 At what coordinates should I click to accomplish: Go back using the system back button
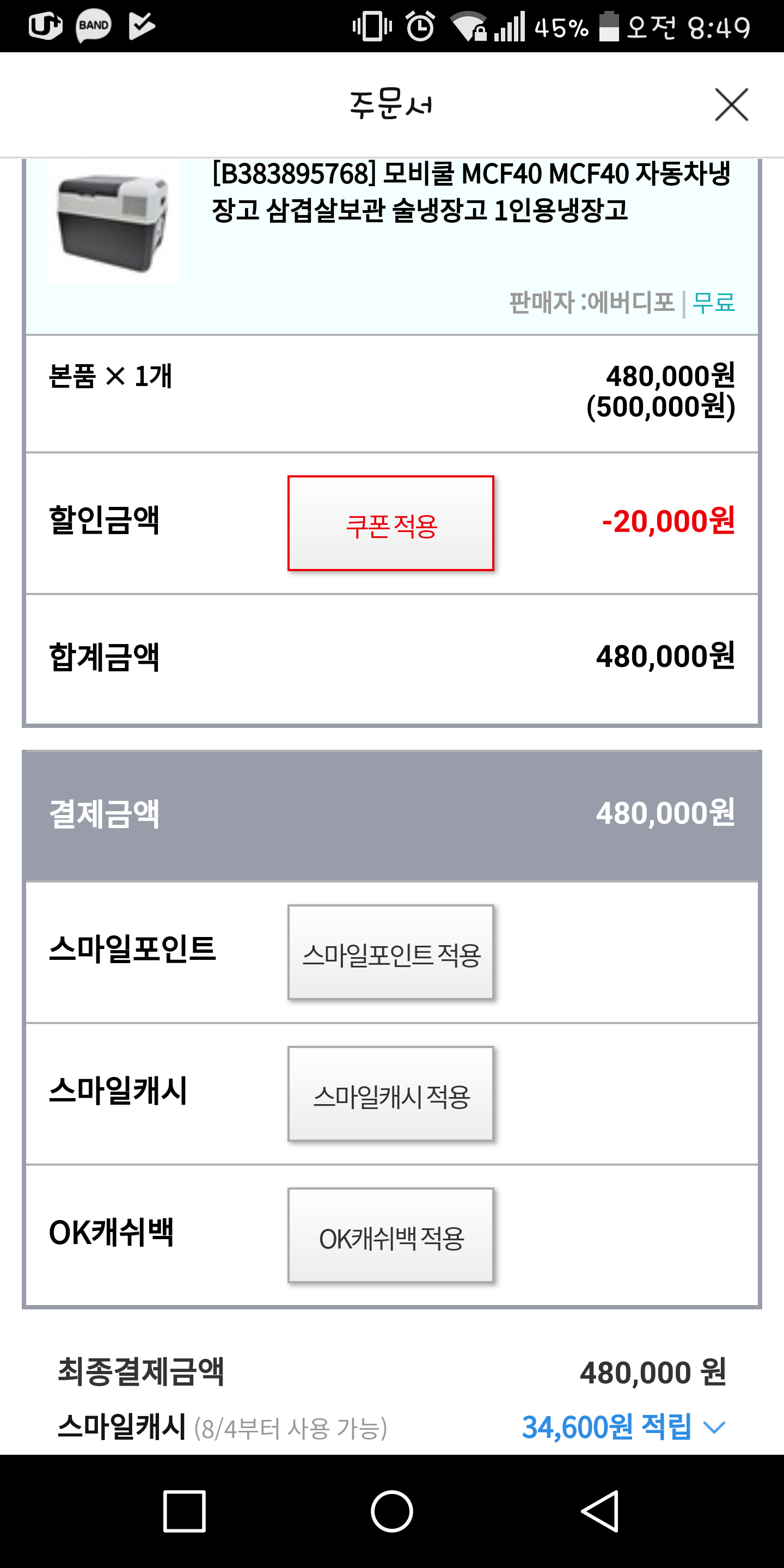599,1511
